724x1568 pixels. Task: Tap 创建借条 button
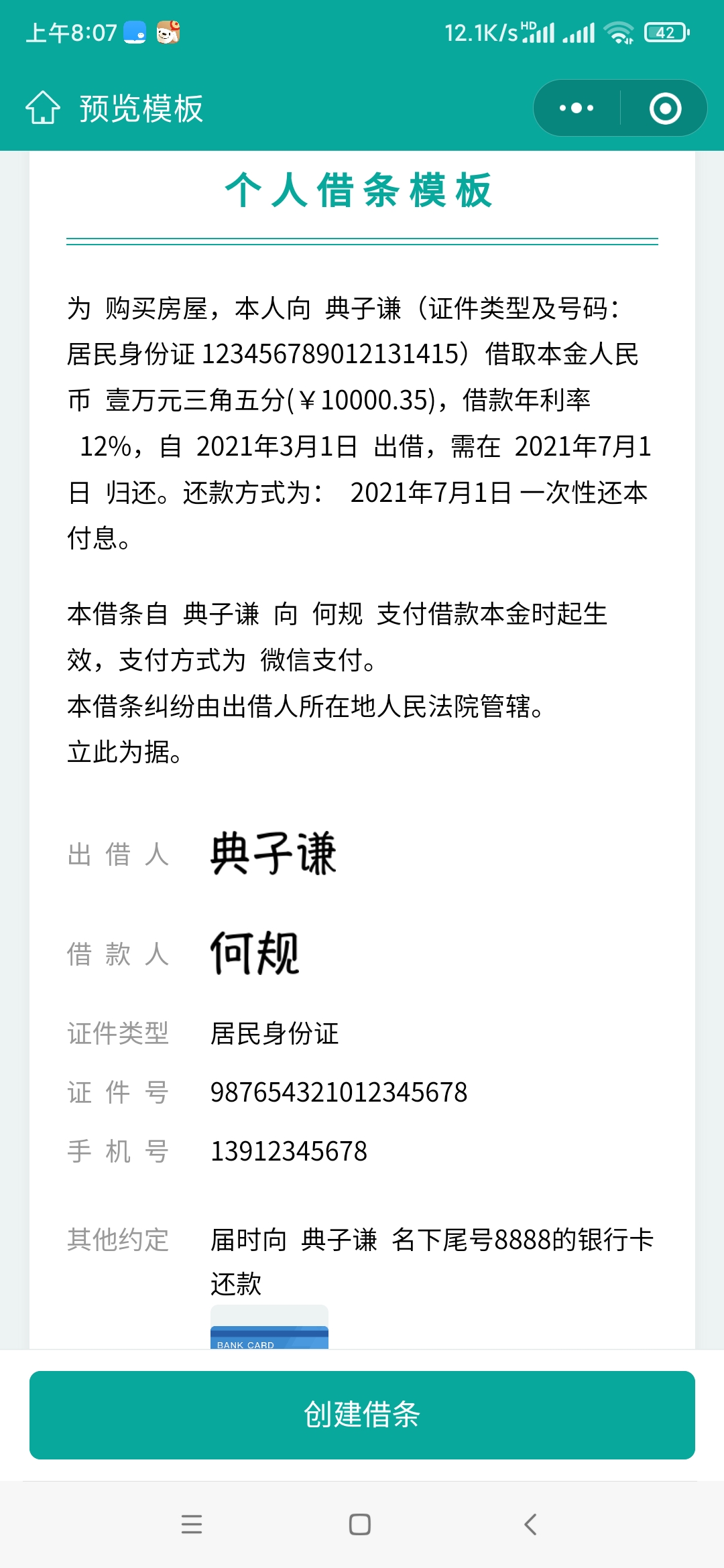[x=362, y=1415]
